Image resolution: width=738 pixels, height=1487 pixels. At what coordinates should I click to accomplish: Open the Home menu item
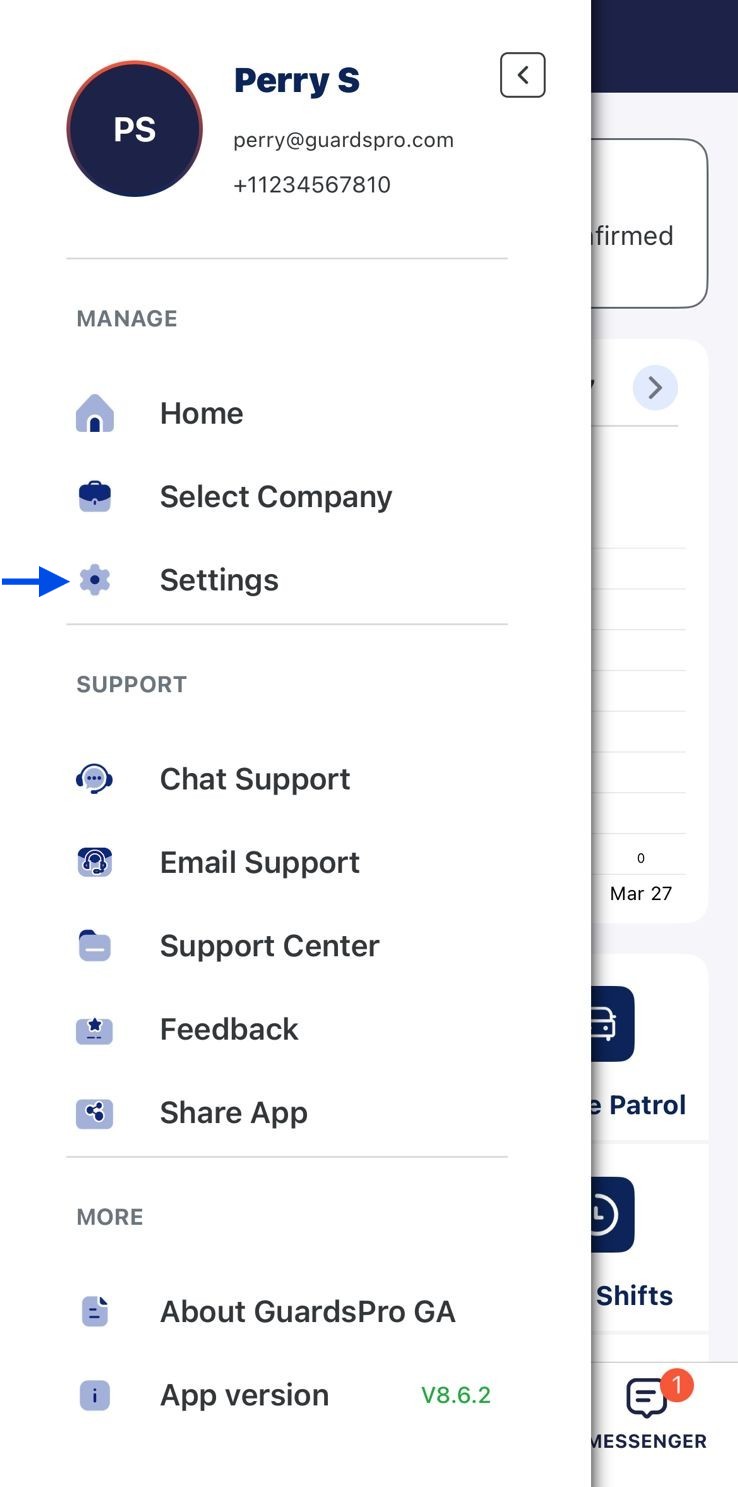tap(287, 413)
